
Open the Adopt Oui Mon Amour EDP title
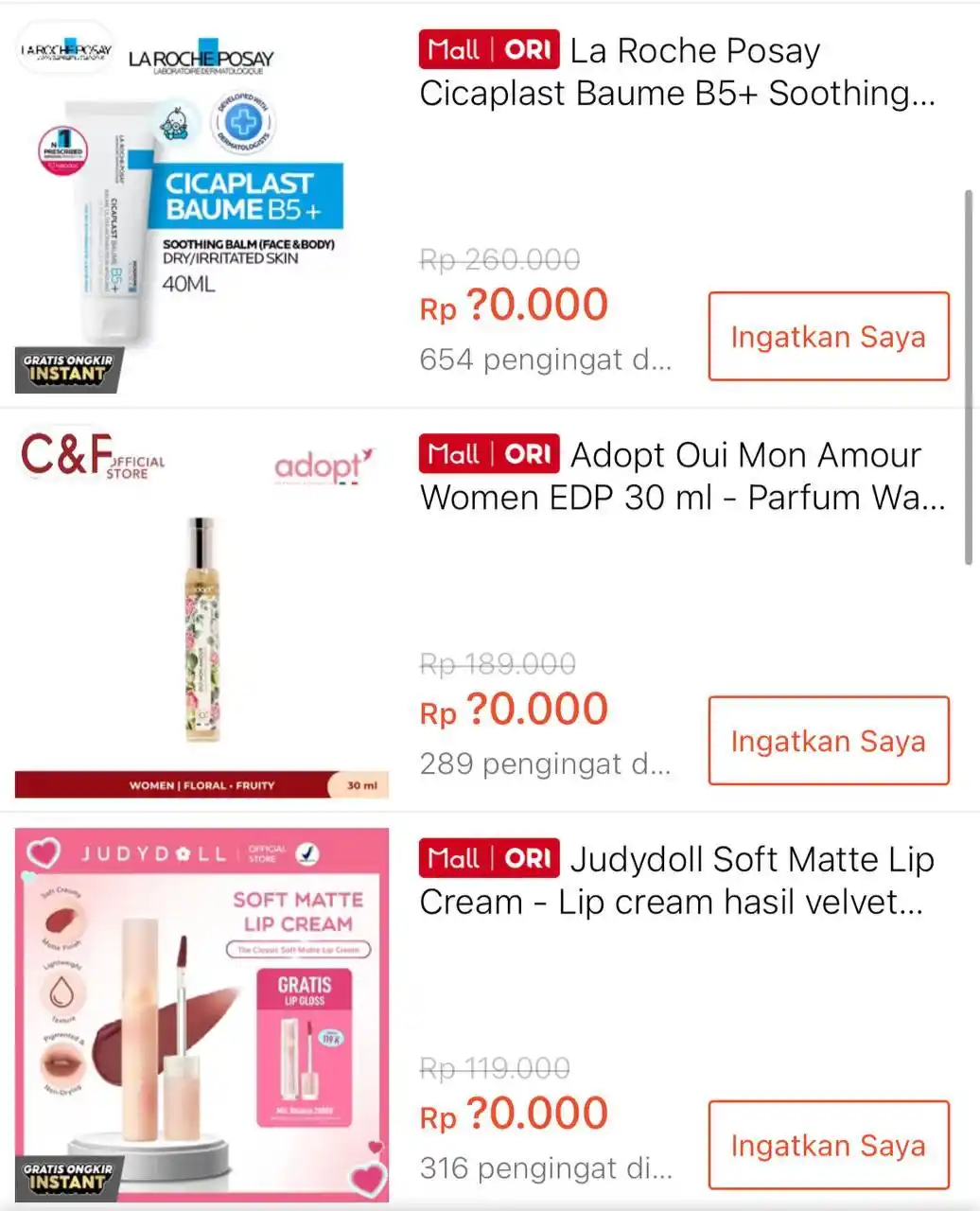[681, 476]
